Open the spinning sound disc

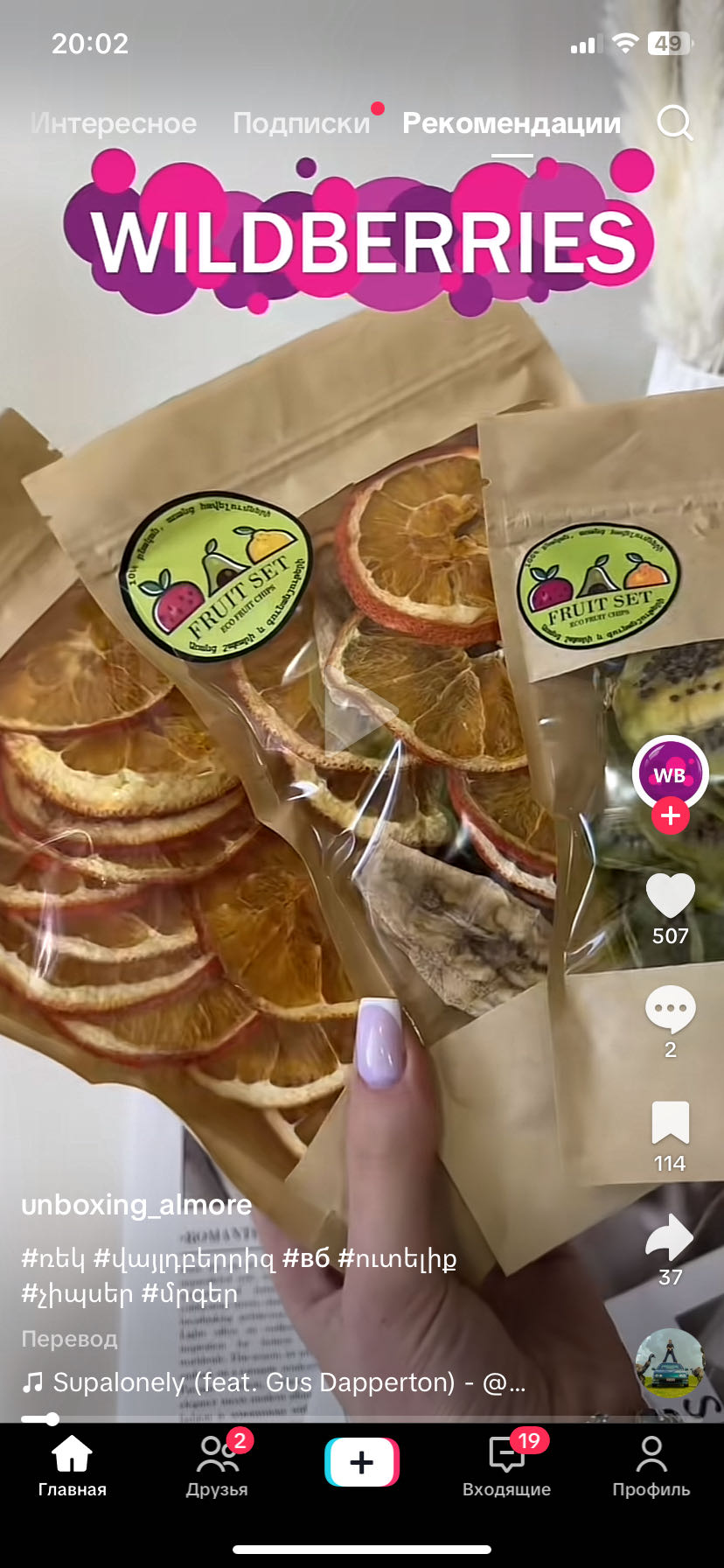670,1362
